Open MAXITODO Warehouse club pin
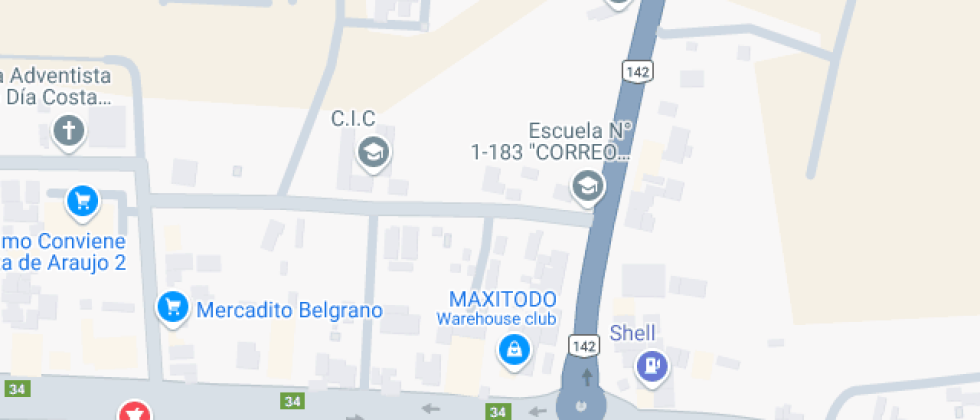The image size is (980, 420). [x=514, y=349]
